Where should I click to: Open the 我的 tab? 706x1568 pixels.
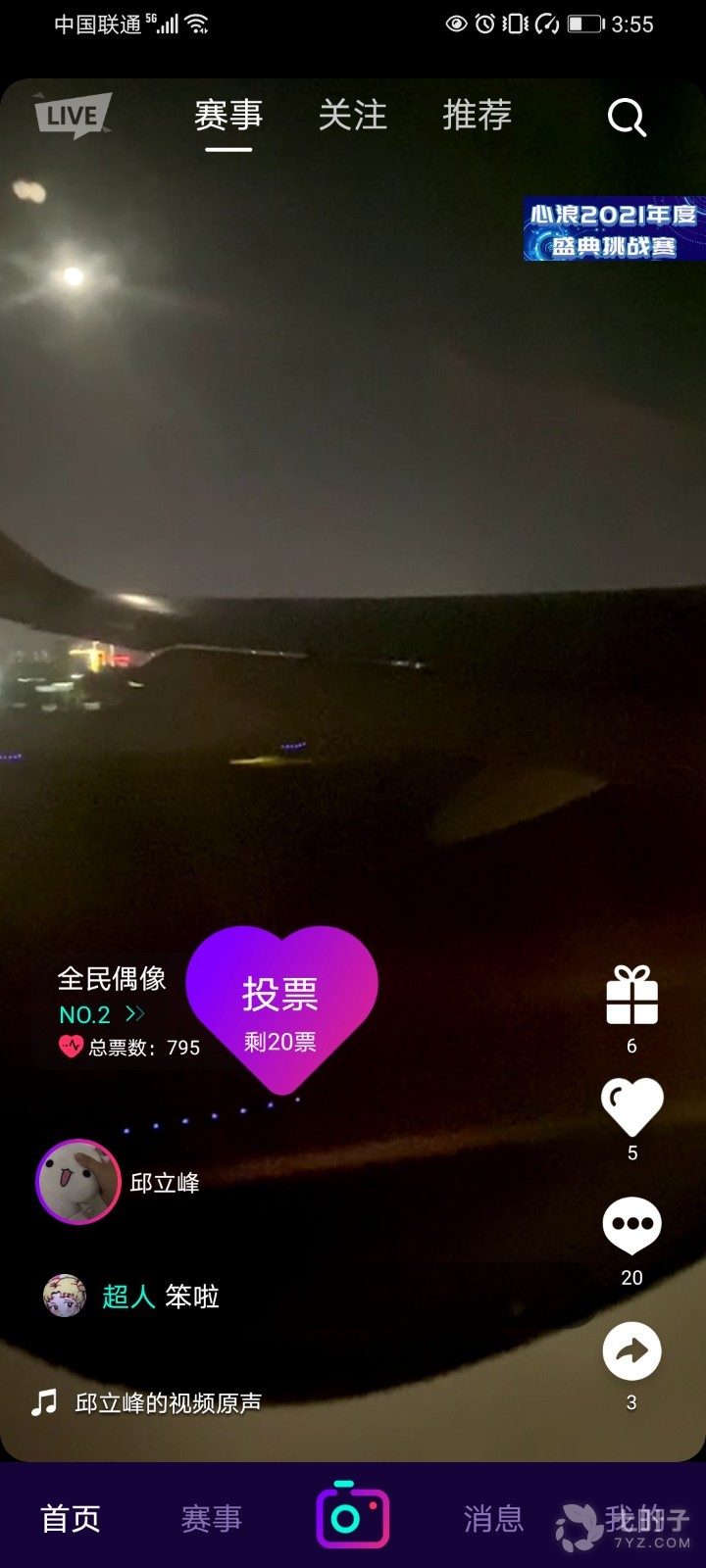pyautogui.click(x=632, y=1518)
